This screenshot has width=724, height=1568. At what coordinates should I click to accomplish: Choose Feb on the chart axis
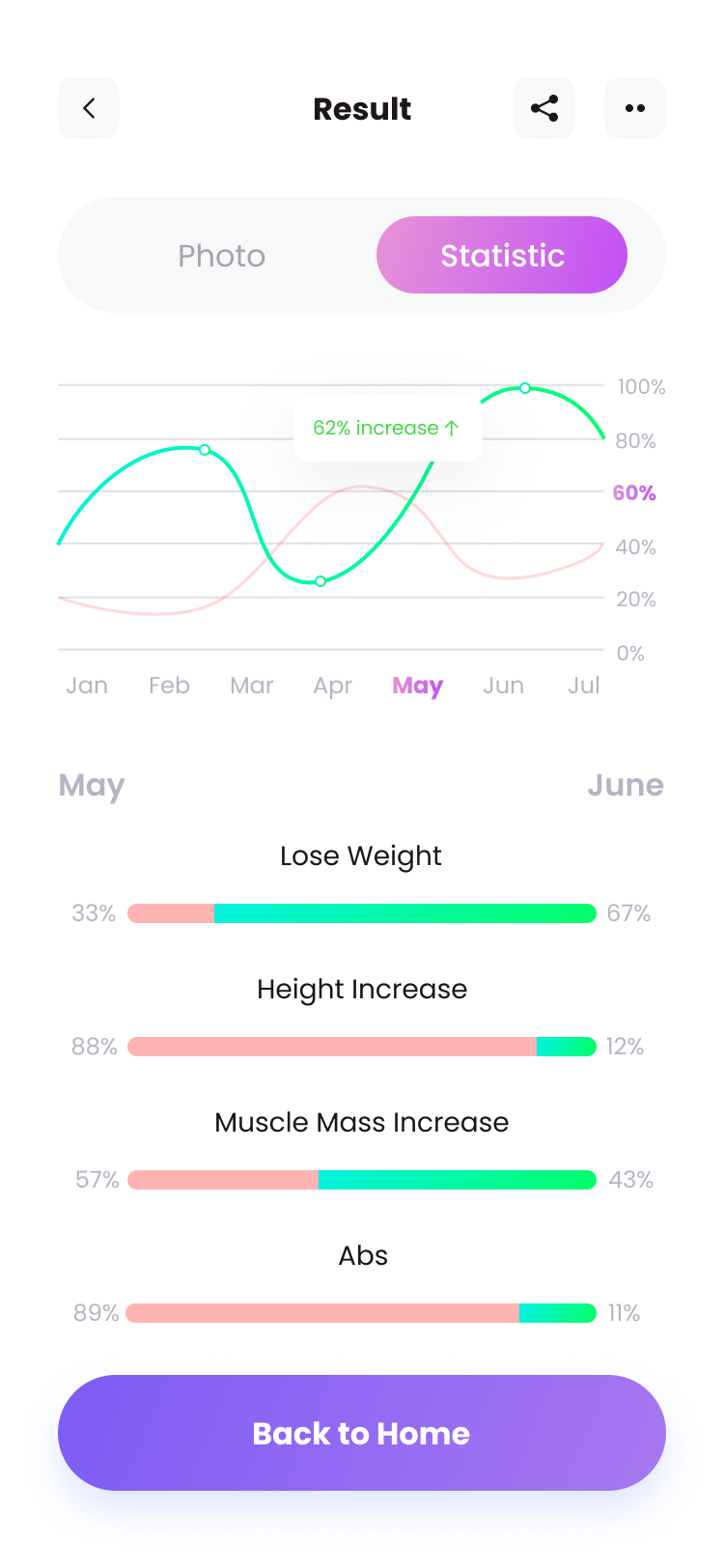(169, 686)
